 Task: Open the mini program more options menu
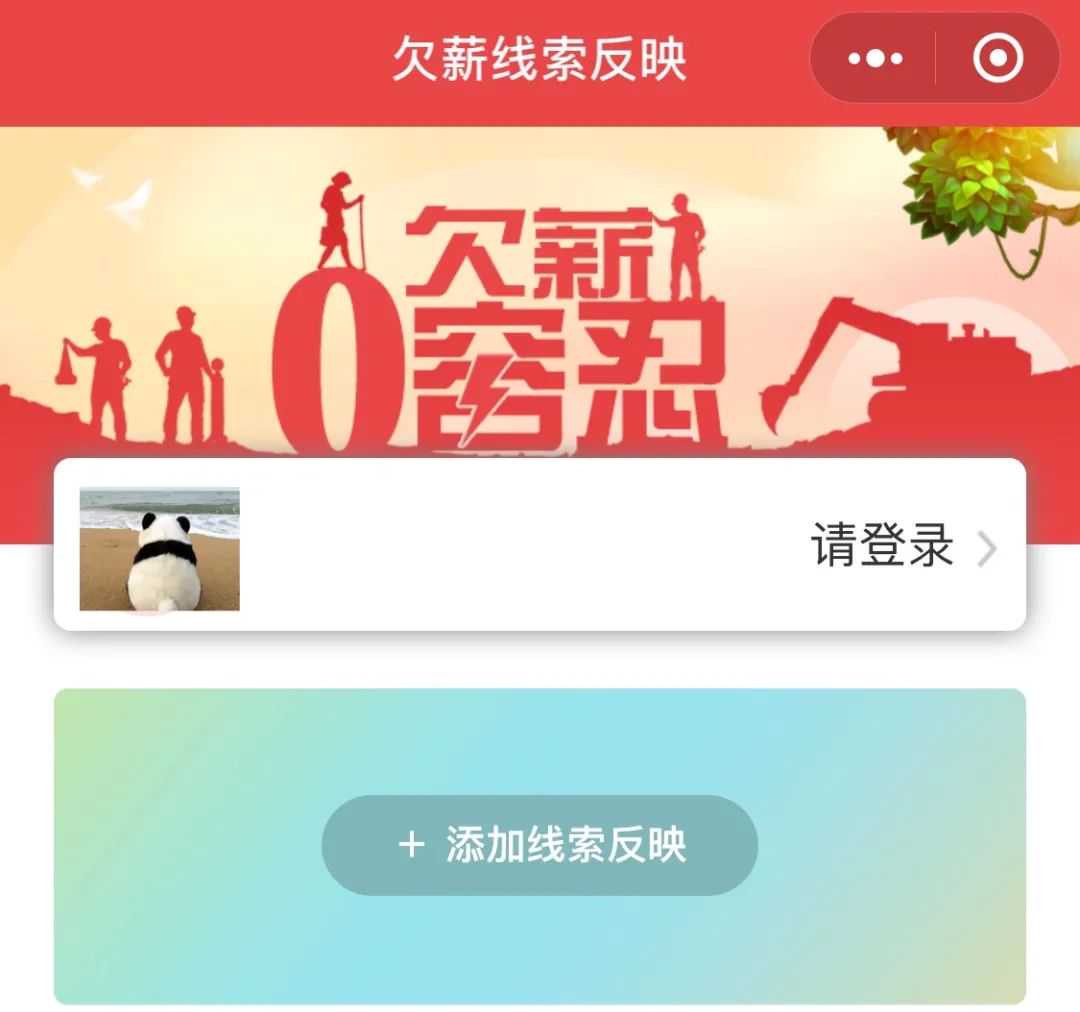click(x=874, y=59)
